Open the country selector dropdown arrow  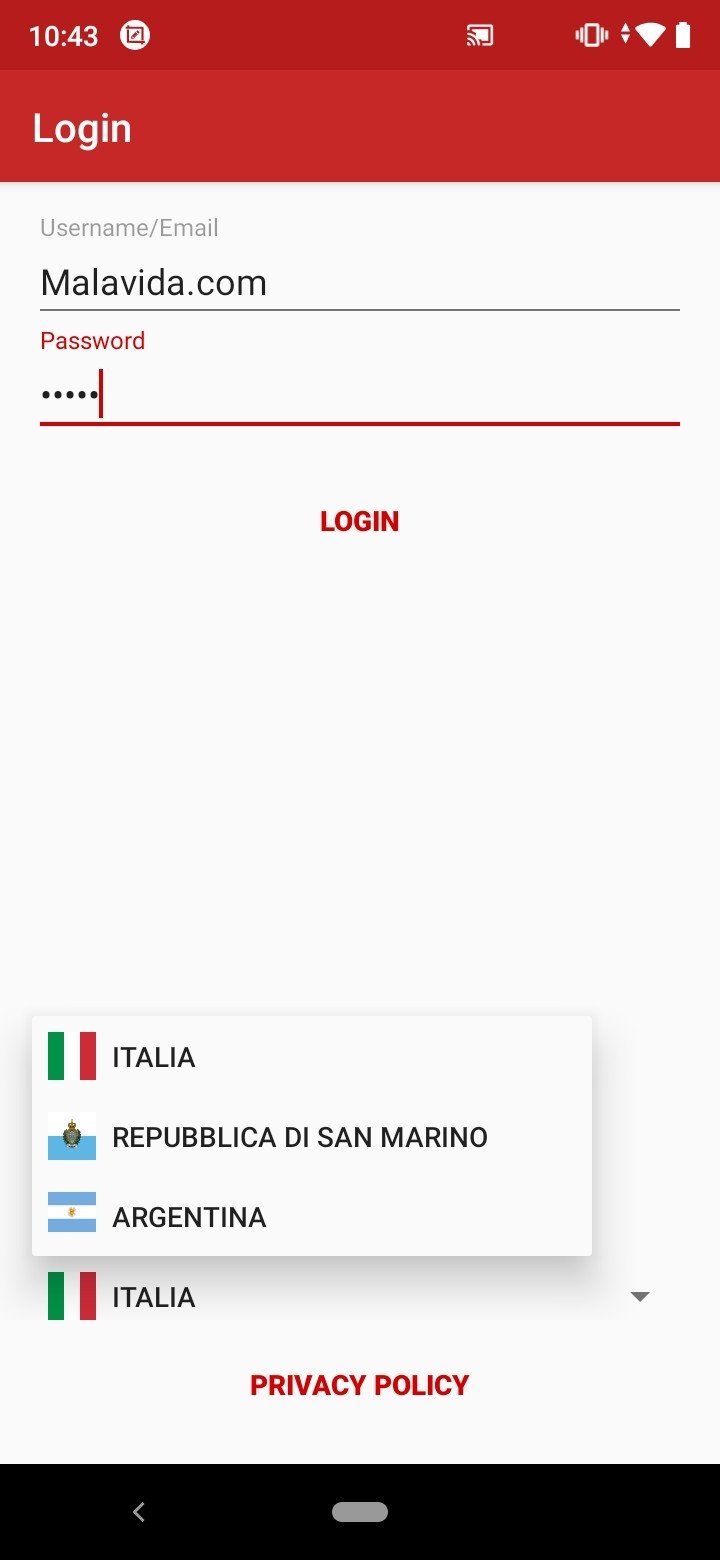[x=640, y=1296]
